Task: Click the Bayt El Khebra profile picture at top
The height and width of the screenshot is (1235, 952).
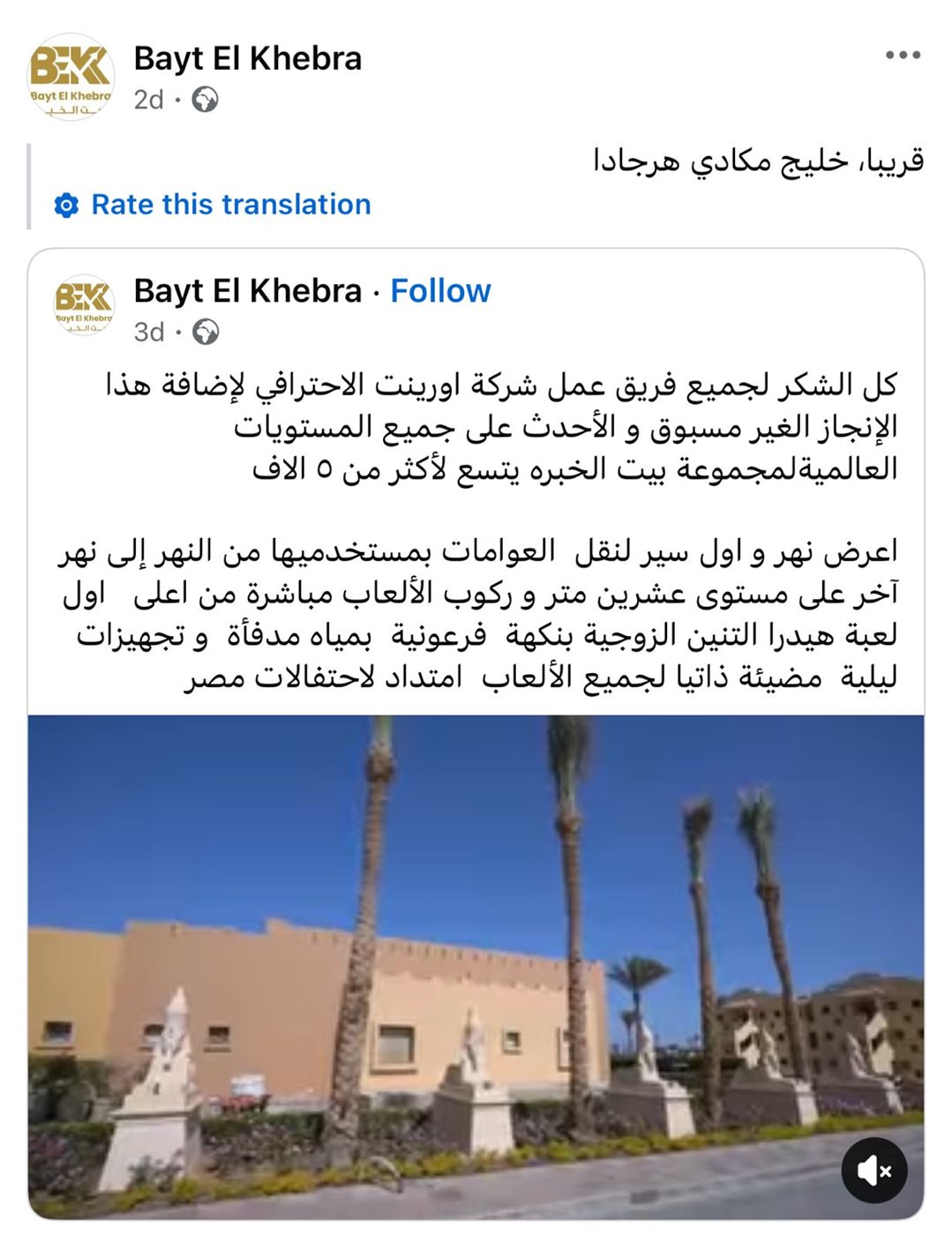Action: [70, 75]
